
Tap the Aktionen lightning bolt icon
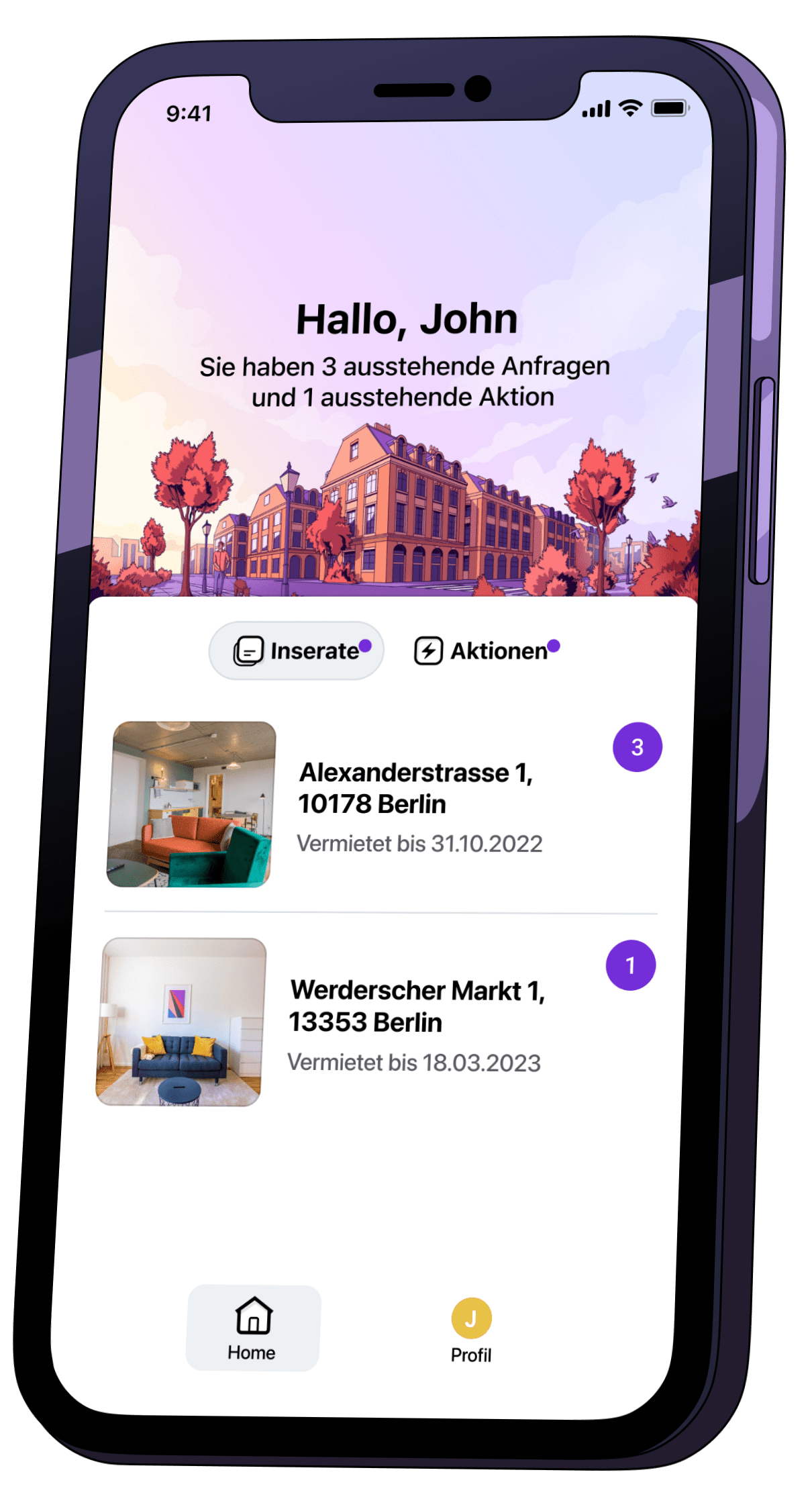click(427, 648)
